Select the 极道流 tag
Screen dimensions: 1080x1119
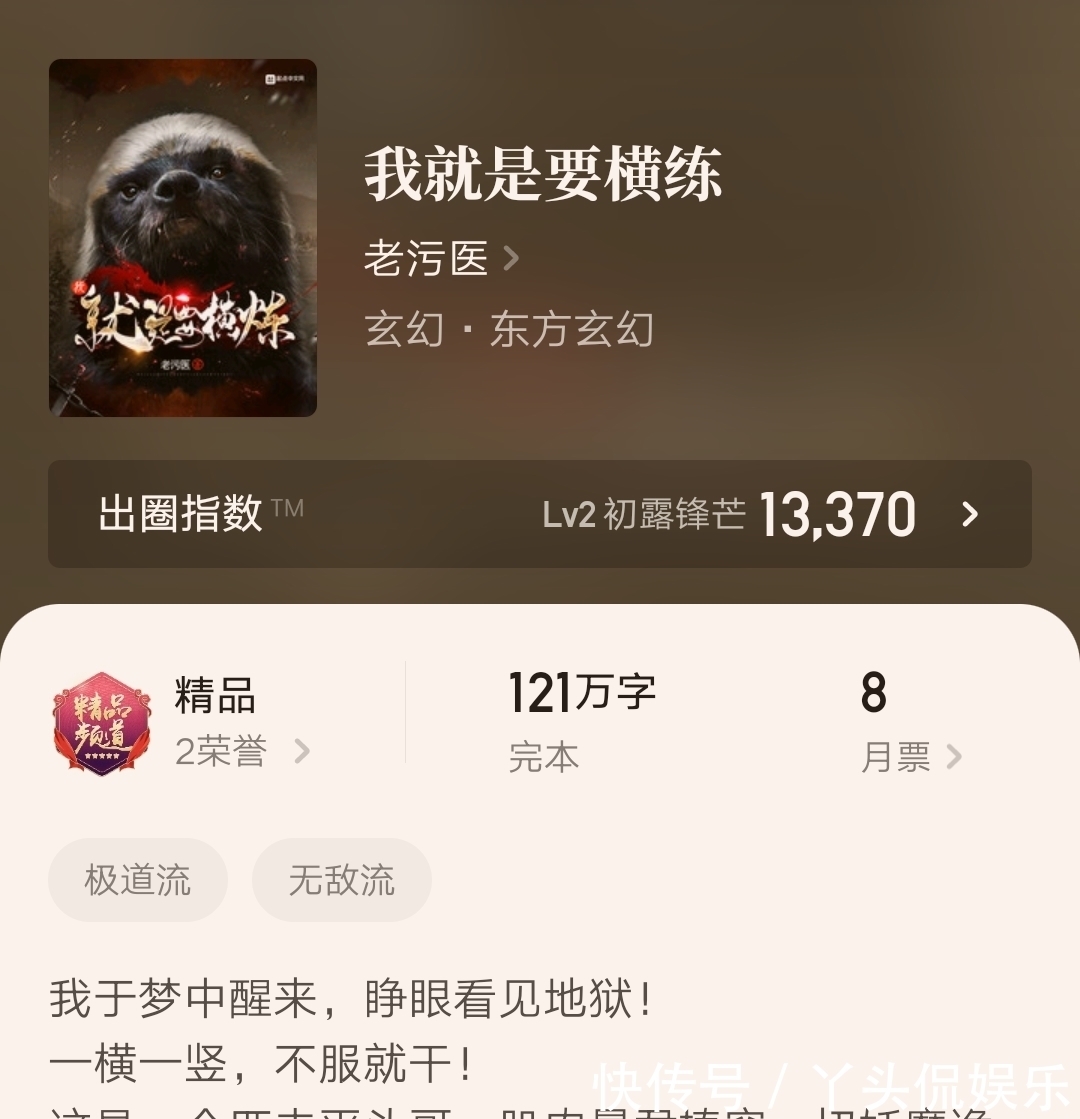click(x=137, y=879)
